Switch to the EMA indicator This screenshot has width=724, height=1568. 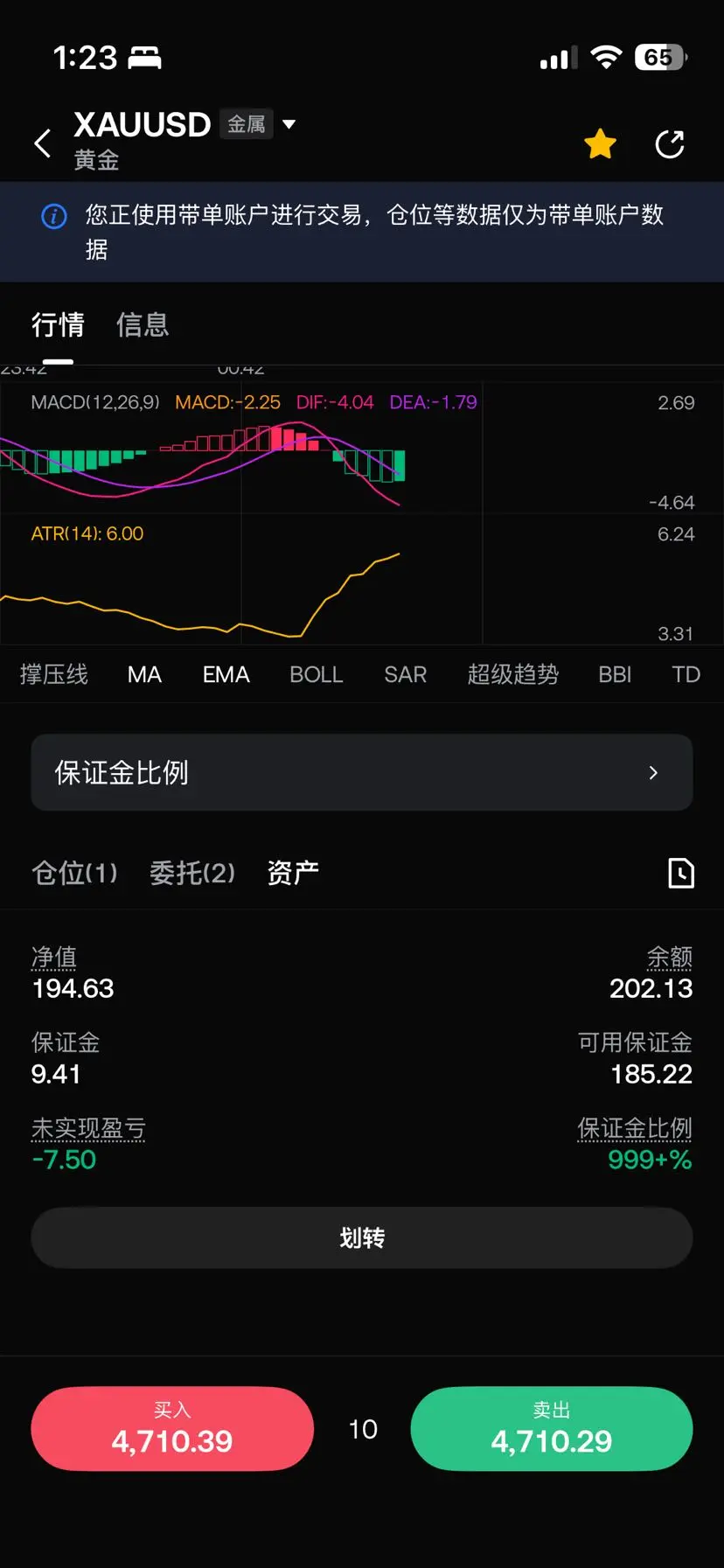(x=226, y=674)
